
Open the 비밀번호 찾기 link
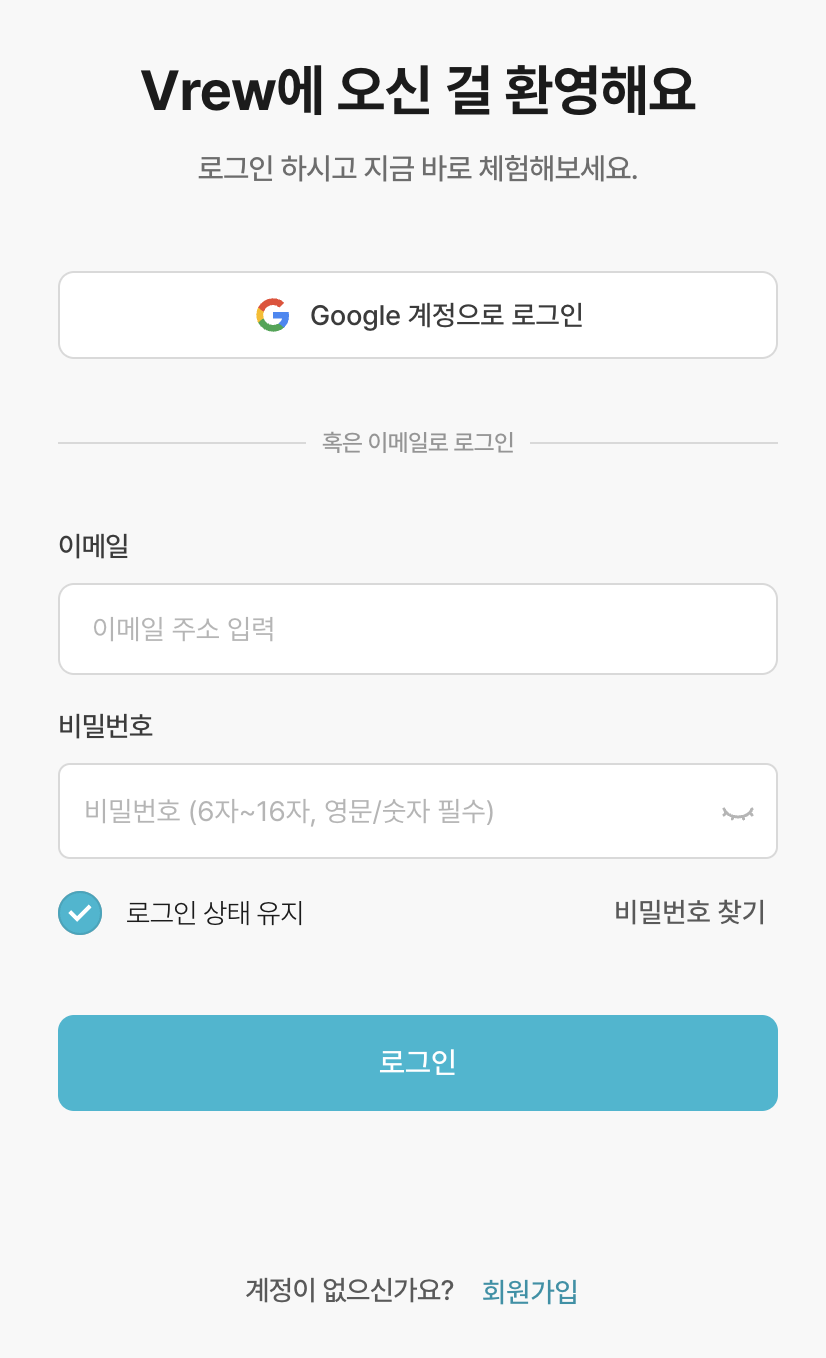(689, 912)
